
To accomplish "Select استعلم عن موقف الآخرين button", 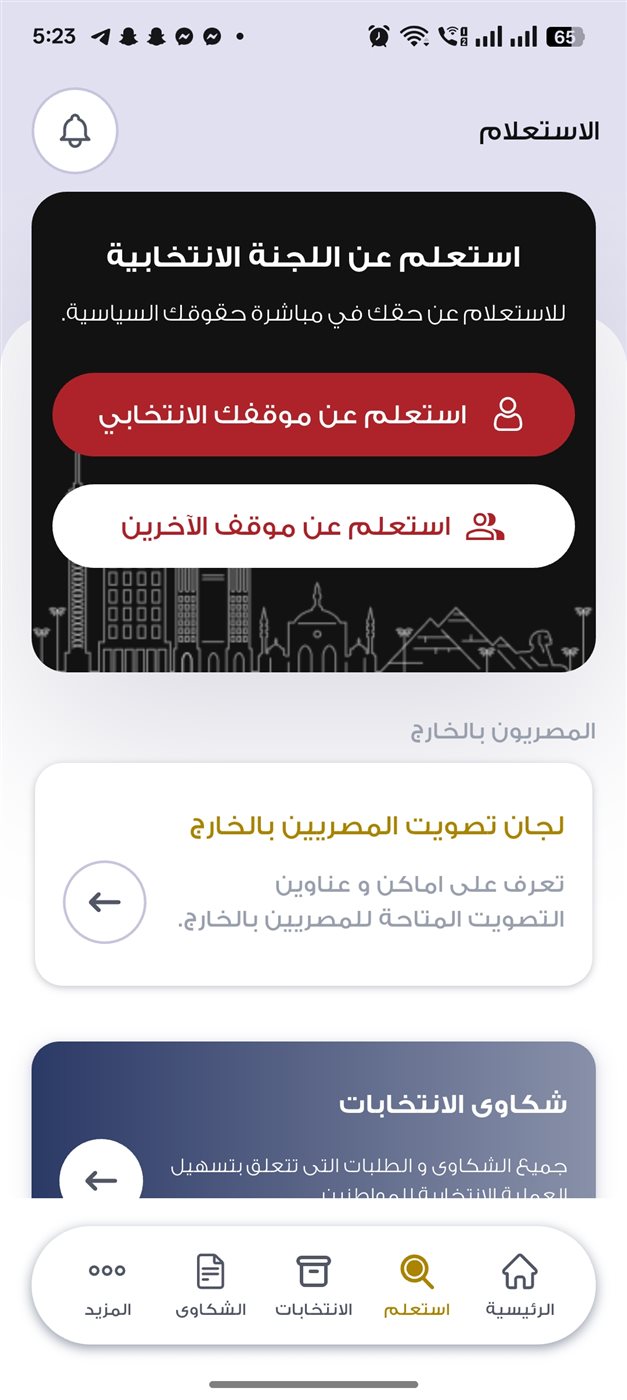I will point(313,526).
